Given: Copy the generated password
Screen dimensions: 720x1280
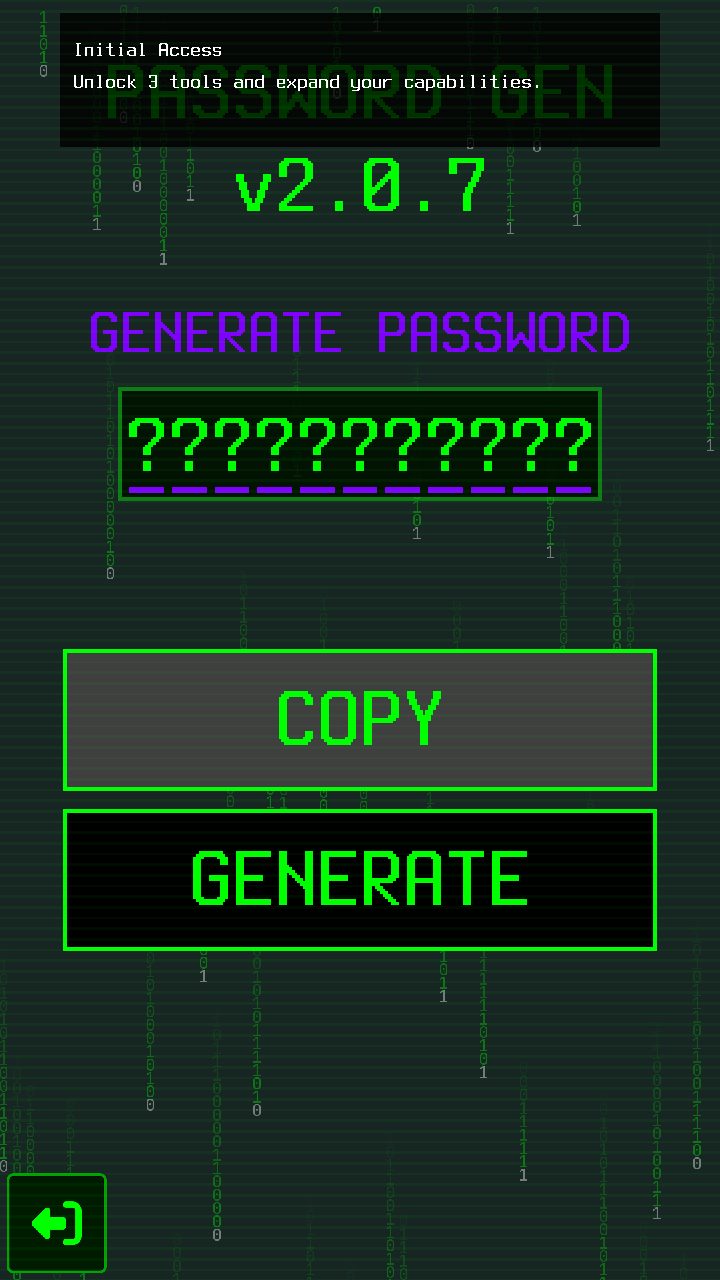Looking at the screenshot, I should (x=360, y=720).
